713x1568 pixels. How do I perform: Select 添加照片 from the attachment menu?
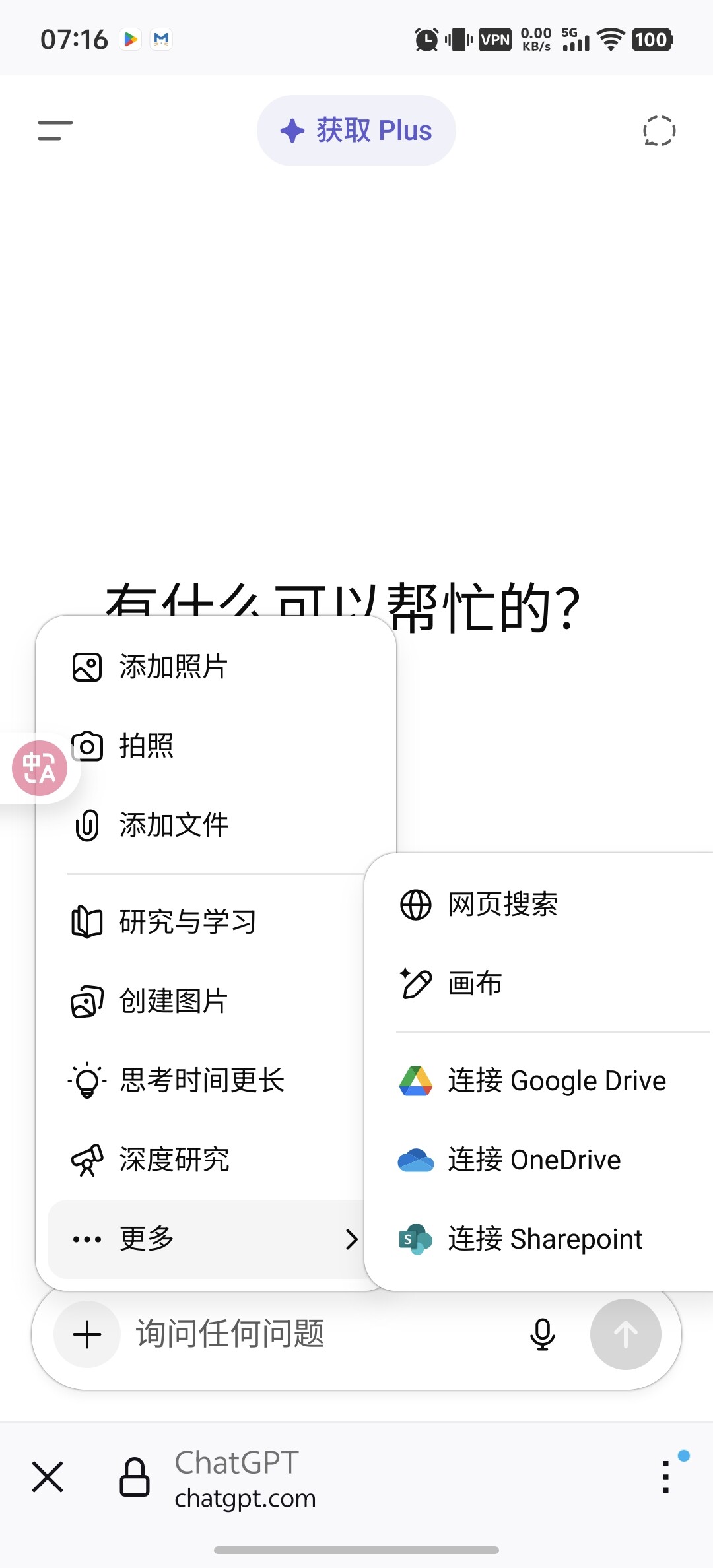pos(216,667)
